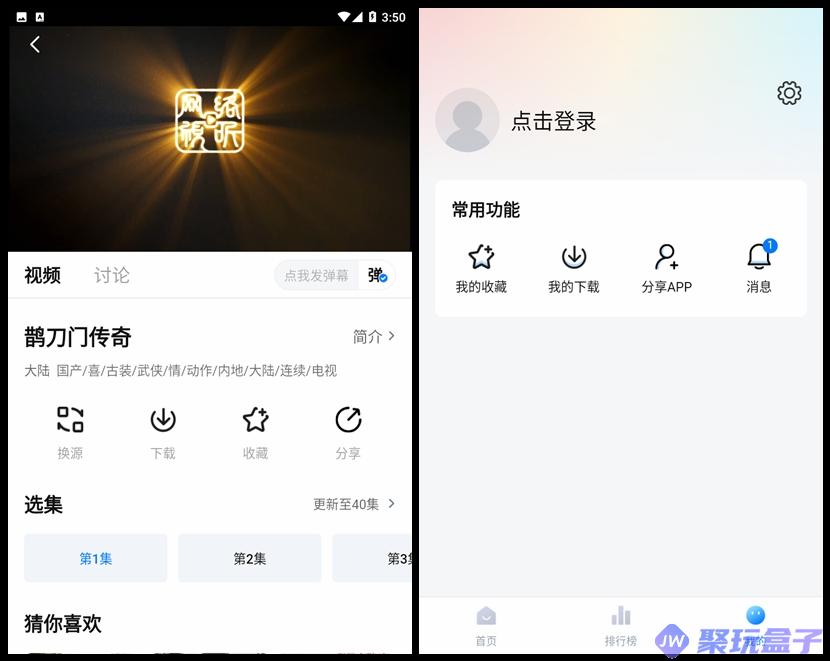The width and height of the screenshot is (830, 661).
Task: Download this show with 下载
Action: (x=163, y=430)
